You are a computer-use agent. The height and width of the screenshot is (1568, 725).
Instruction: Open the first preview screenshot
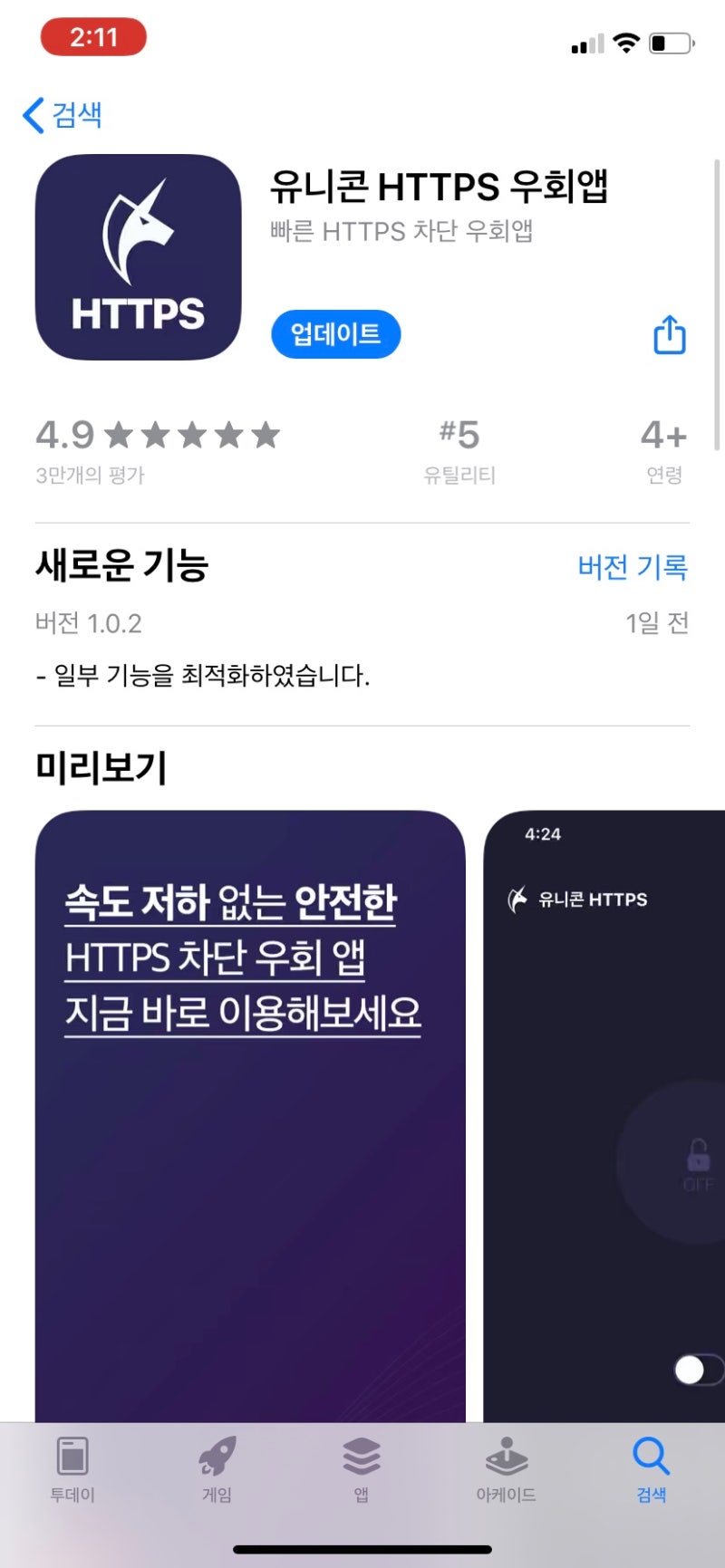250,1116
